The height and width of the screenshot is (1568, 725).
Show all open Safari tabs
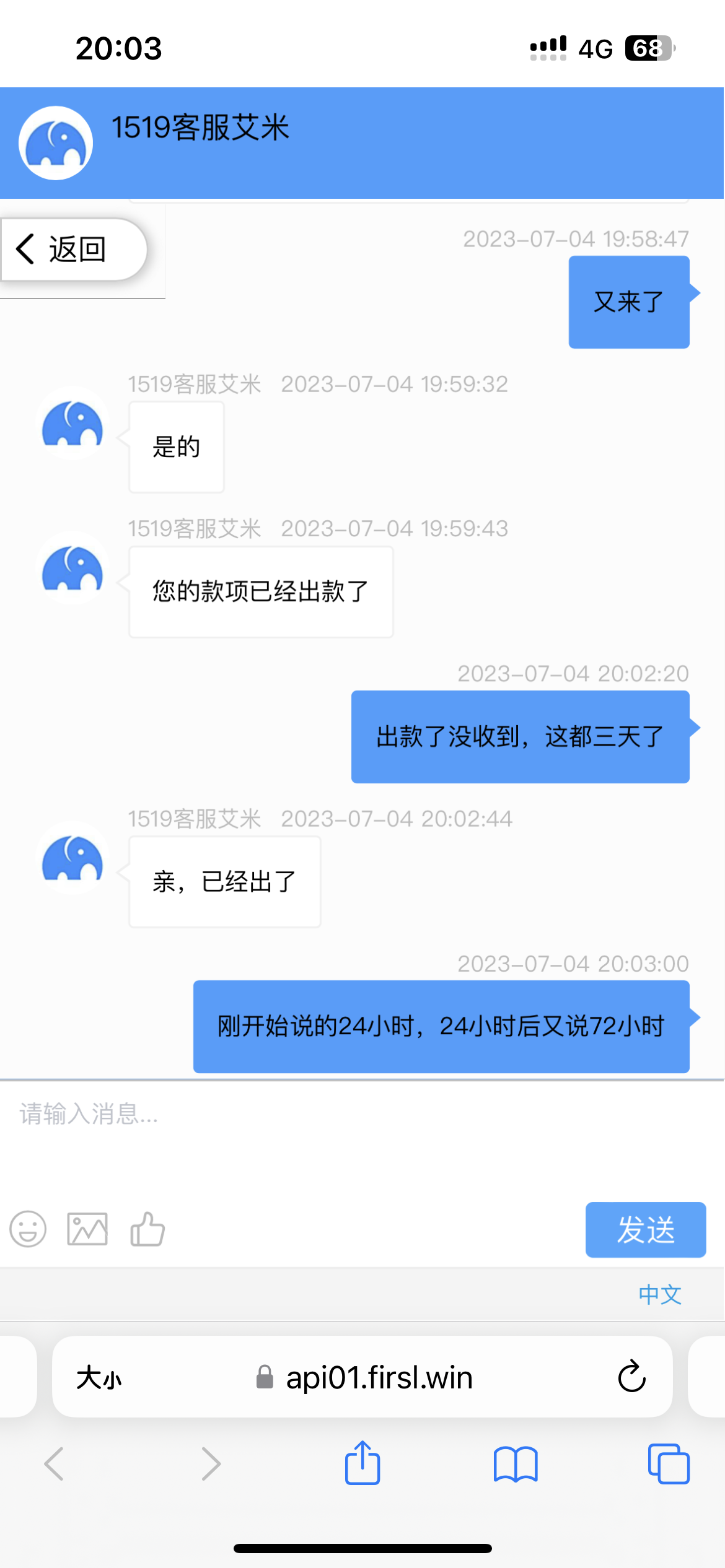tap(669, 1464)
